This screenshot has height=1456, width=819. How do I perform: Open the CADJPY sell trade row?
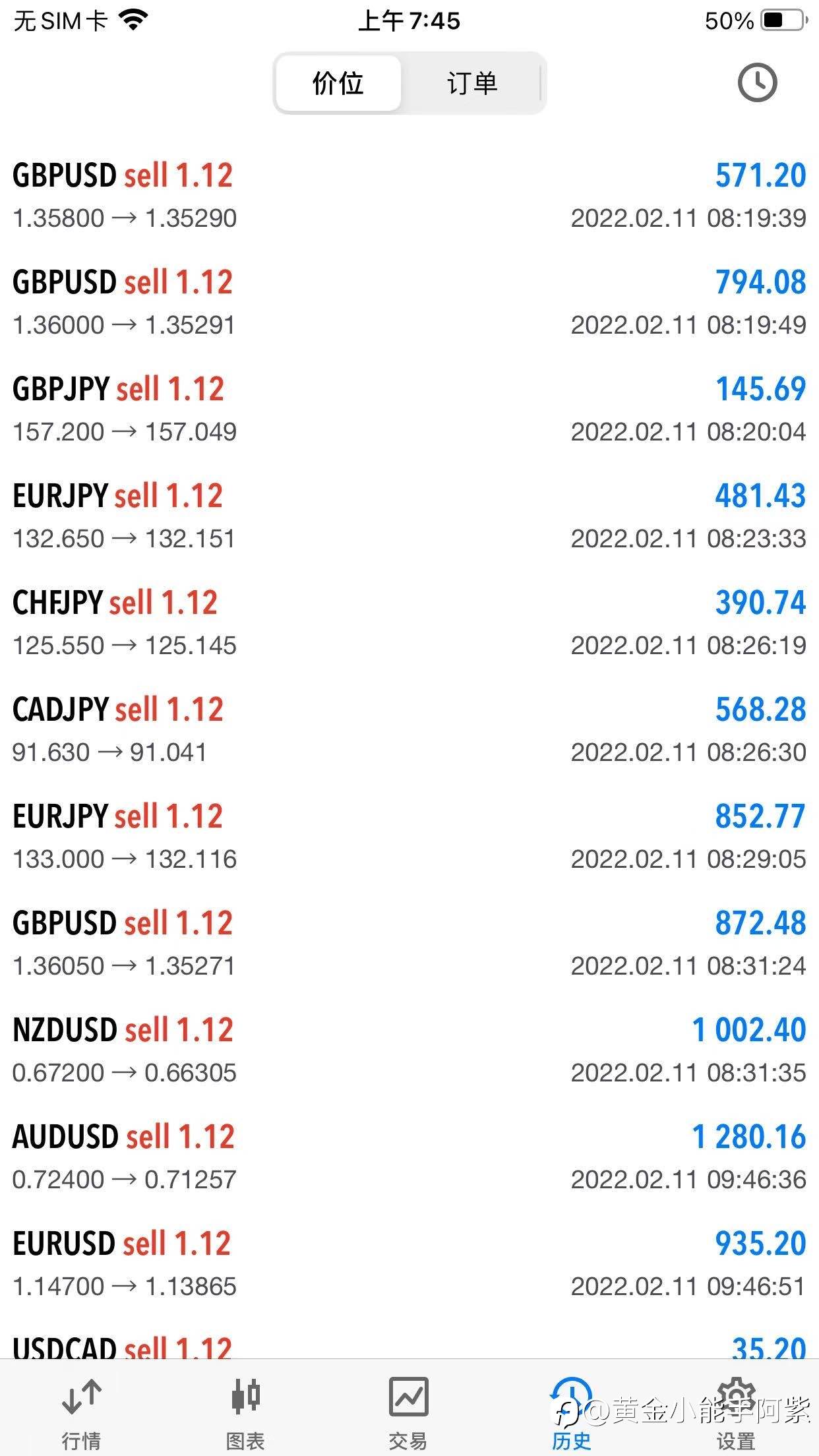409,730
